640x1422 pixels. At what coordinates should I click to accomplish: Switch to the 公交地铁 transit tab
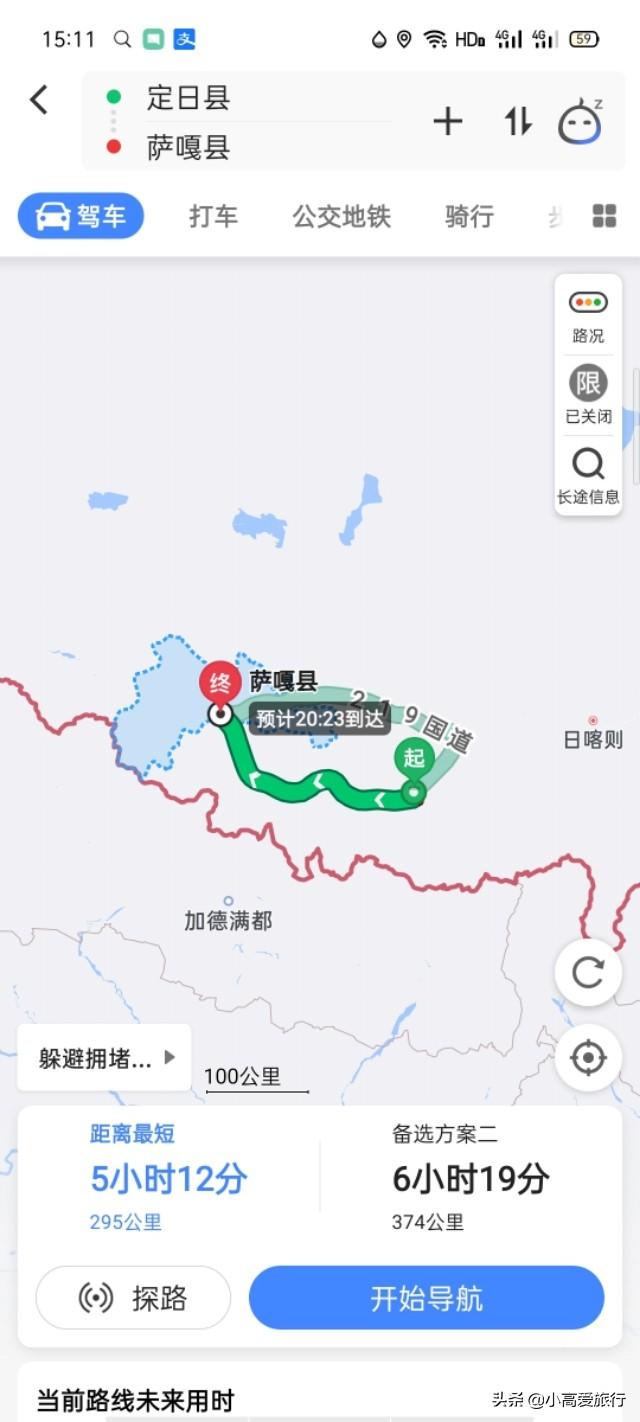click(x=341, y=216)
